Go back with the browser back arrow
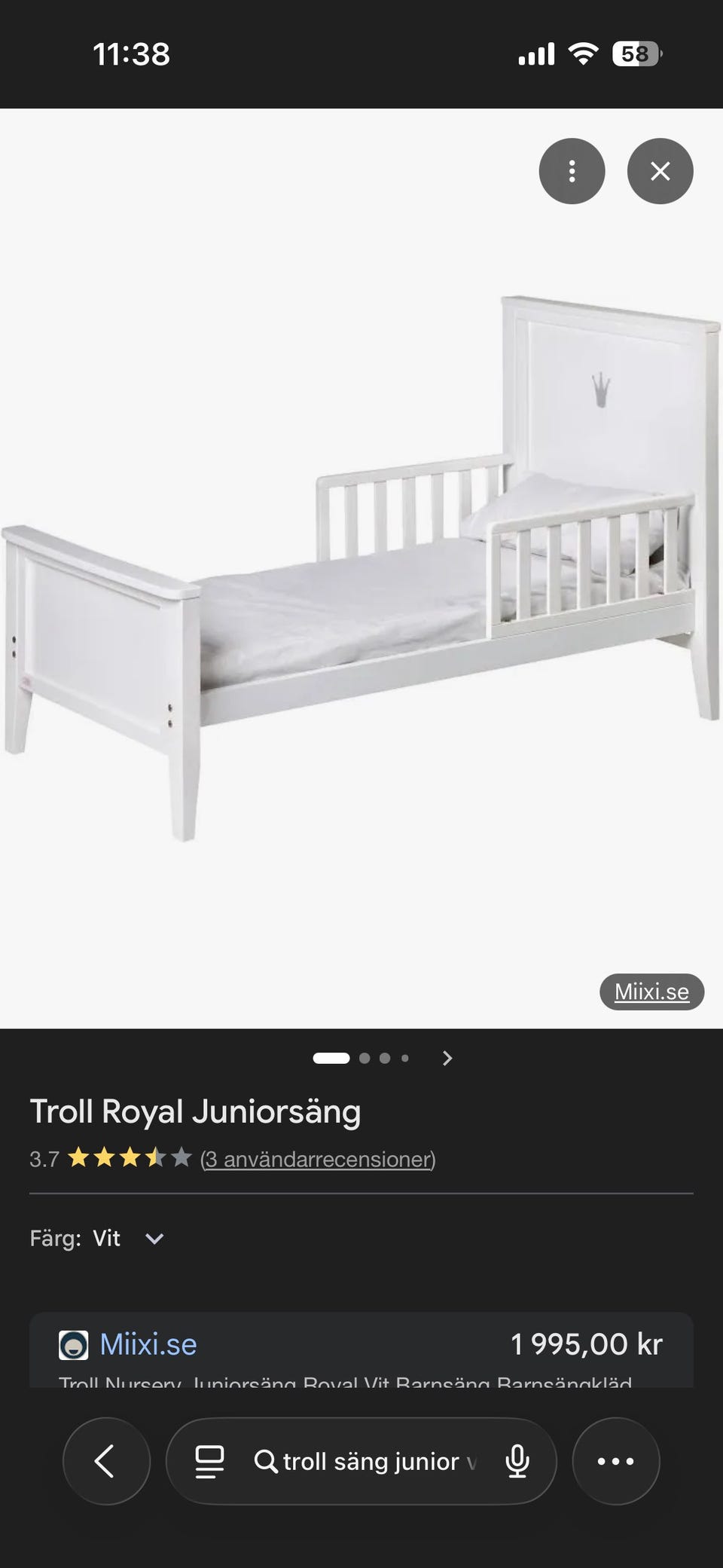 (x=106, y=1461)
